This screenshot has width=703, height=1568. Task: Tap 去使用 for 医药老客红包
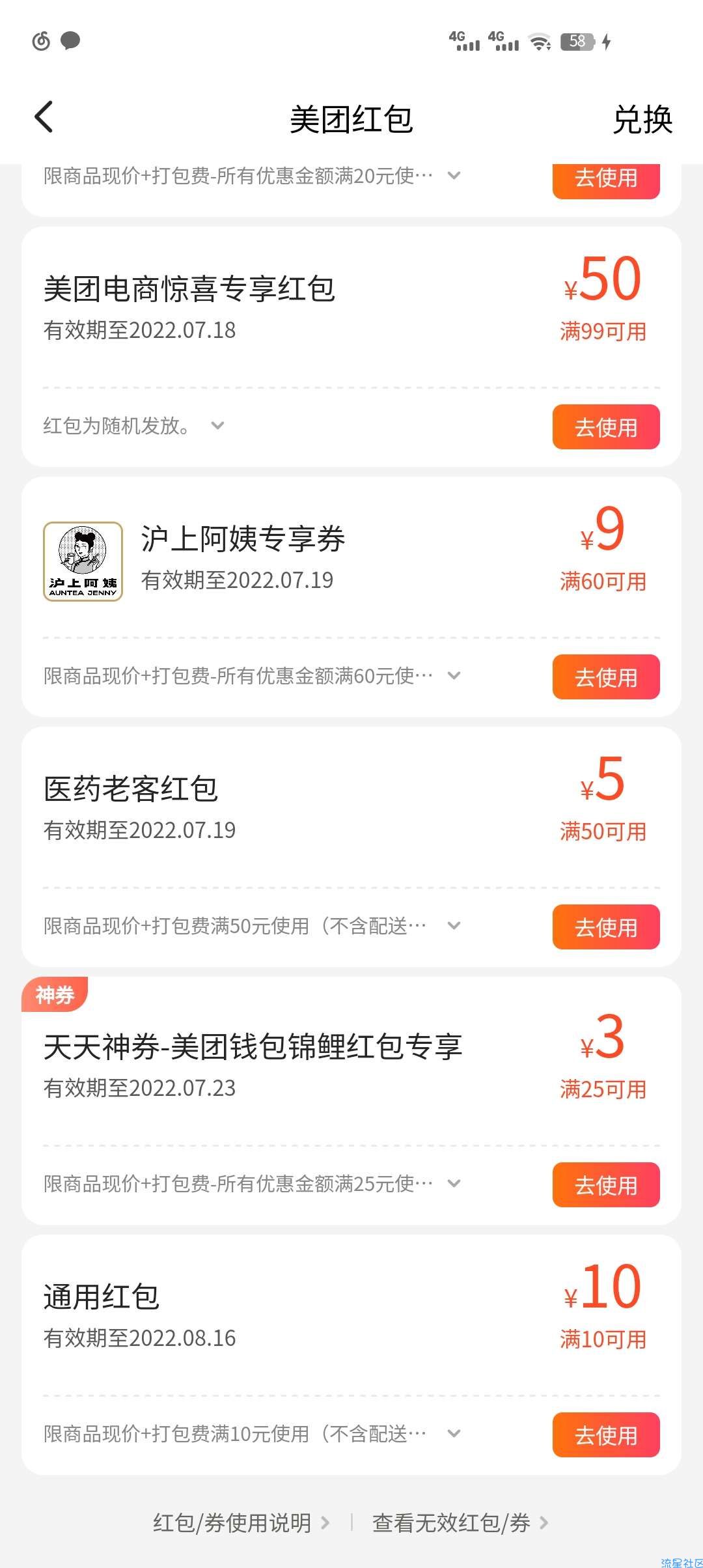point(606,927)
